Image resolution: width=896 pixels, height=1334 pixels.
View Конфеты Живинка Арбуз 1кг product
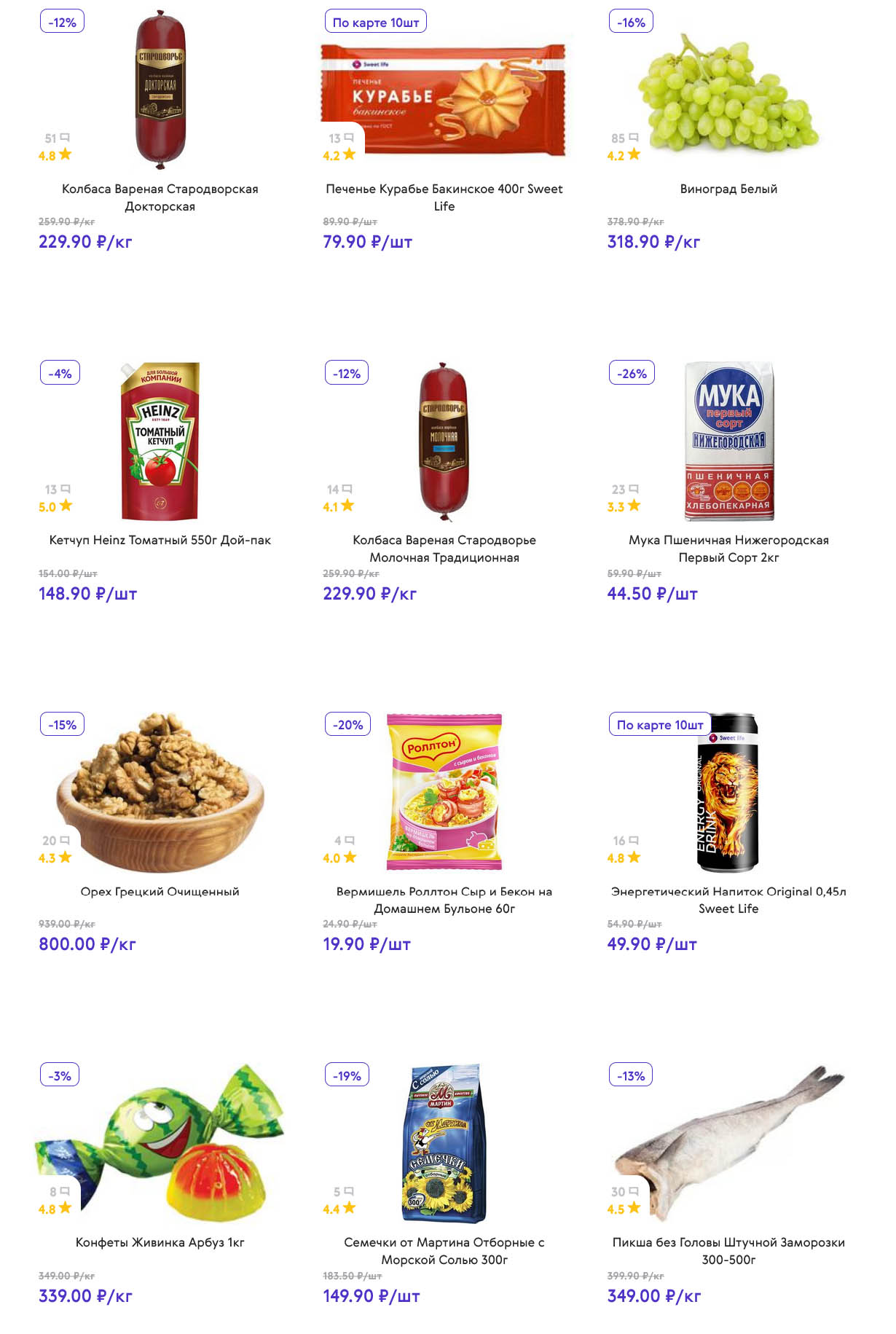coord(160,1242)
